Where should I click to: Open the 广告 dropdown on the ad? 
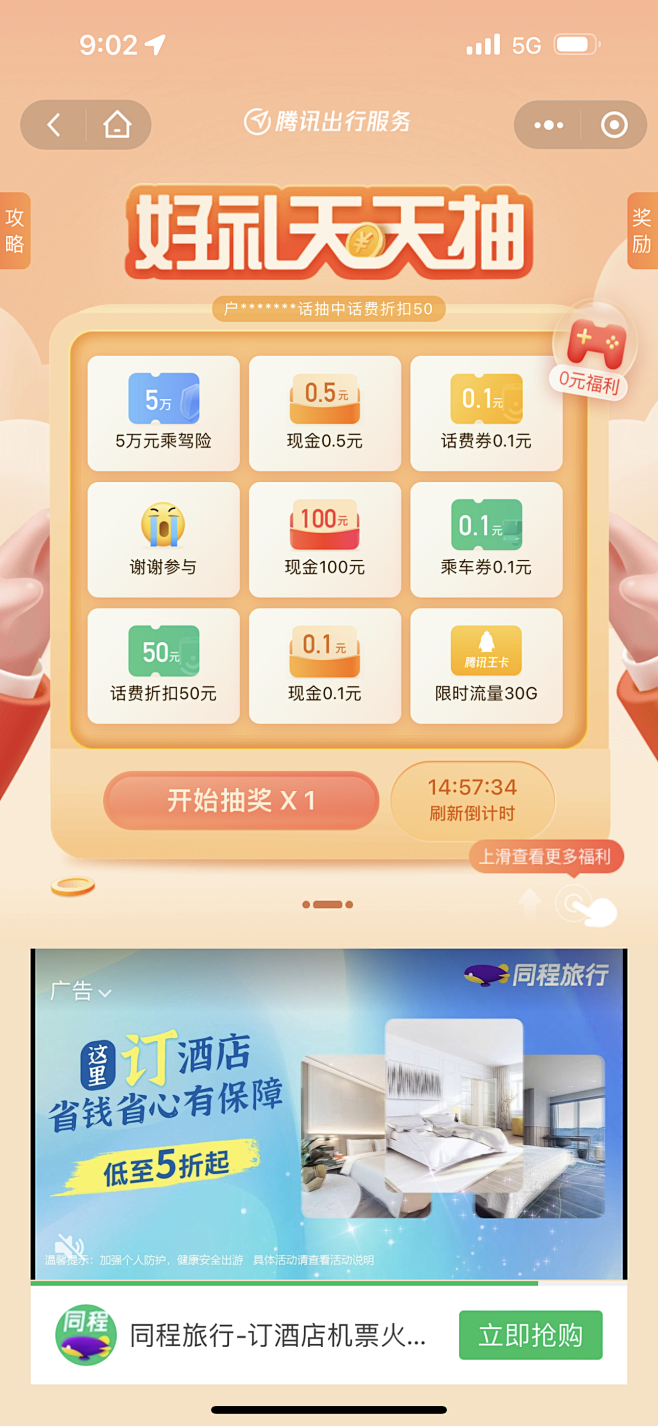pyautogui.click(x=80, y=991)
